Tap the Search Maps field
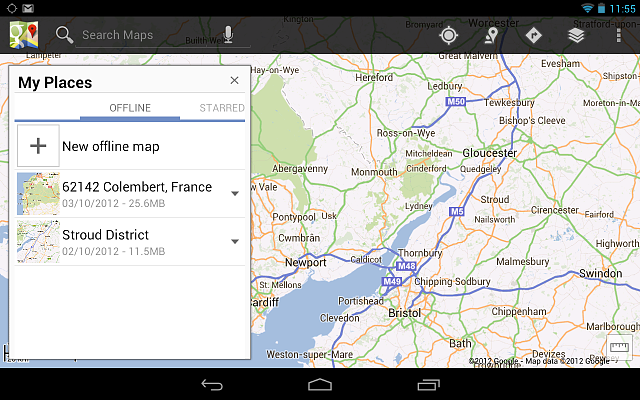 click(151, 35)
